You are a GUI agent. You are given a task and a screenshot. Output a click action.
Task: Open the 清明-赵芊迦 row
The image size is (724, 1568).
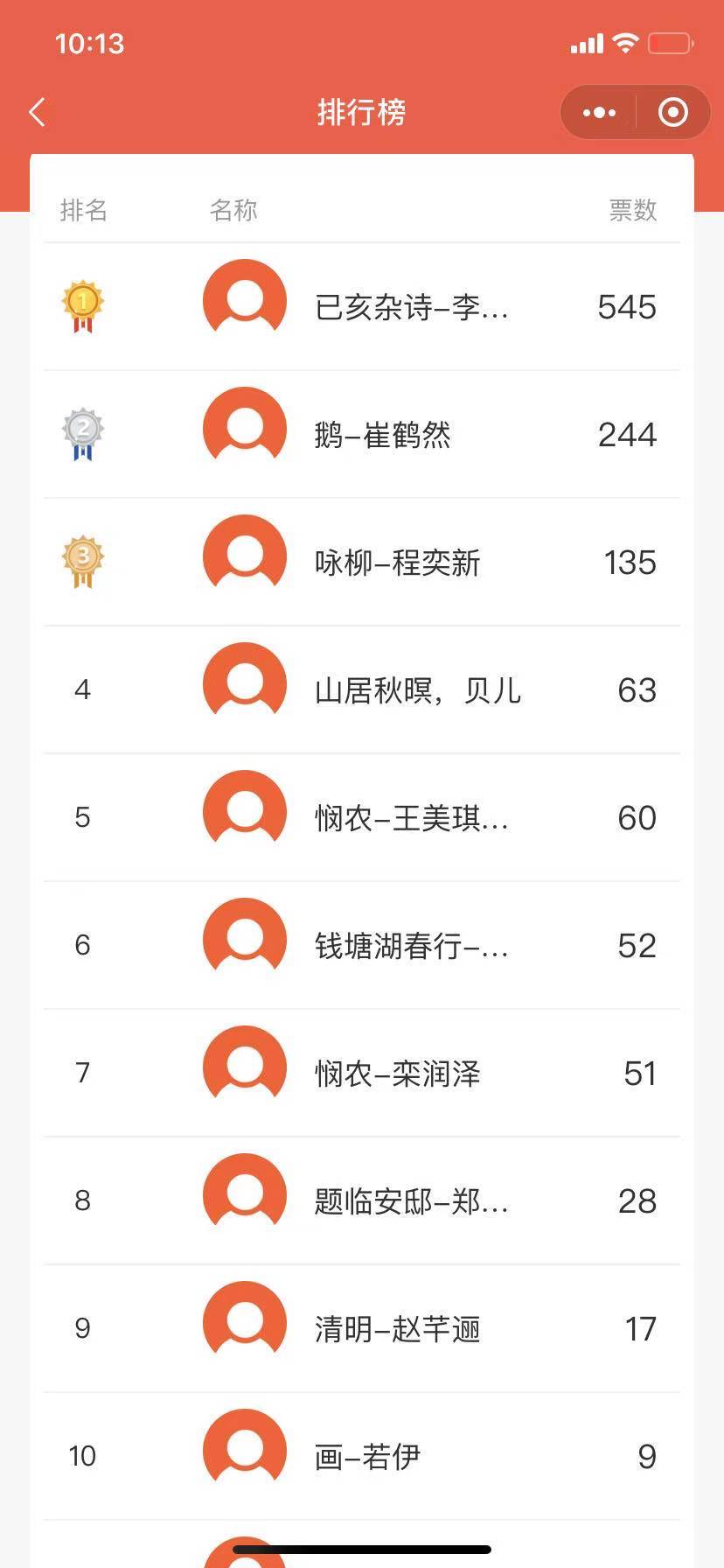click(x=398, y=1329)
